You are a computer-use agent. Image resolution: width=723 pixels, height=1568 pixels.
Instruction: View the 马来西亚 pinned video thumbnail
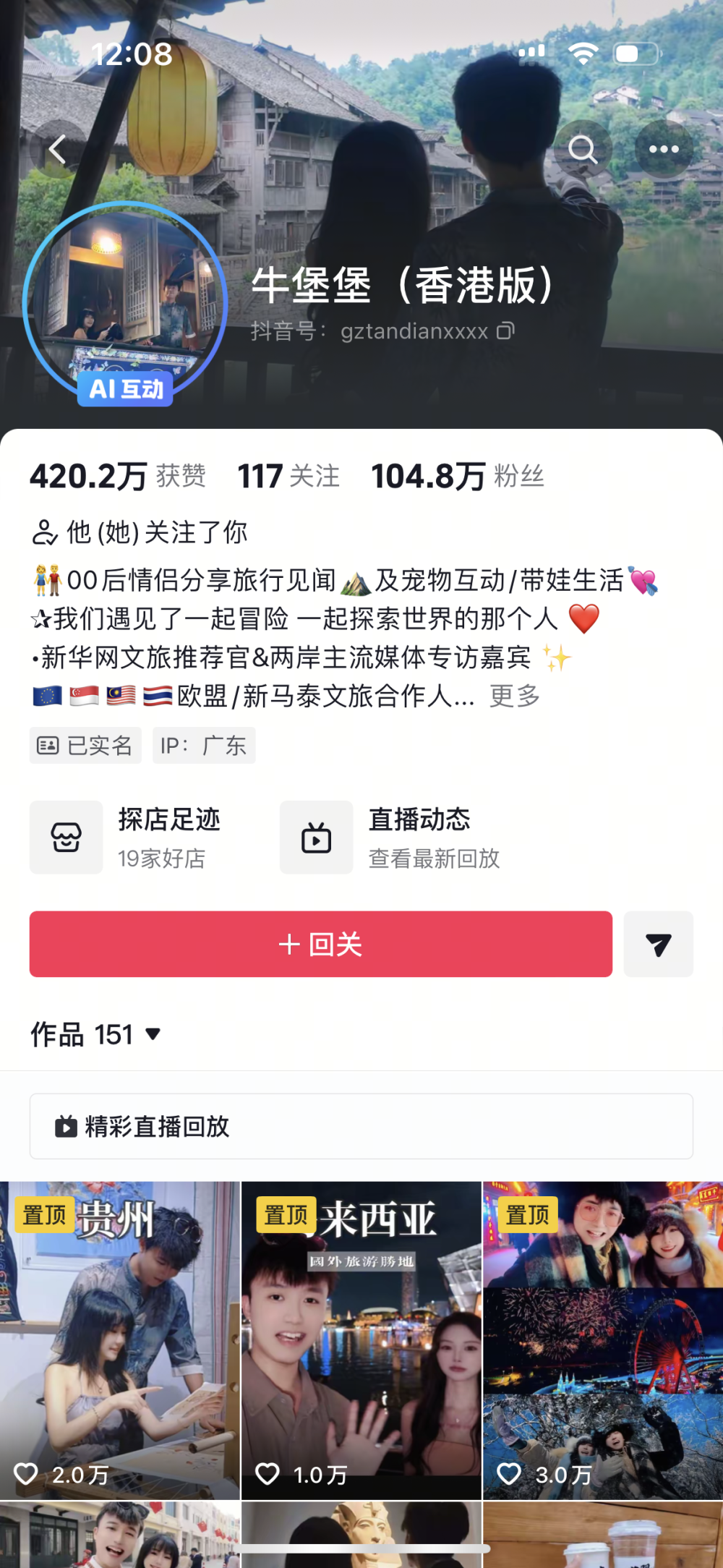click(x=361, y=1338)
